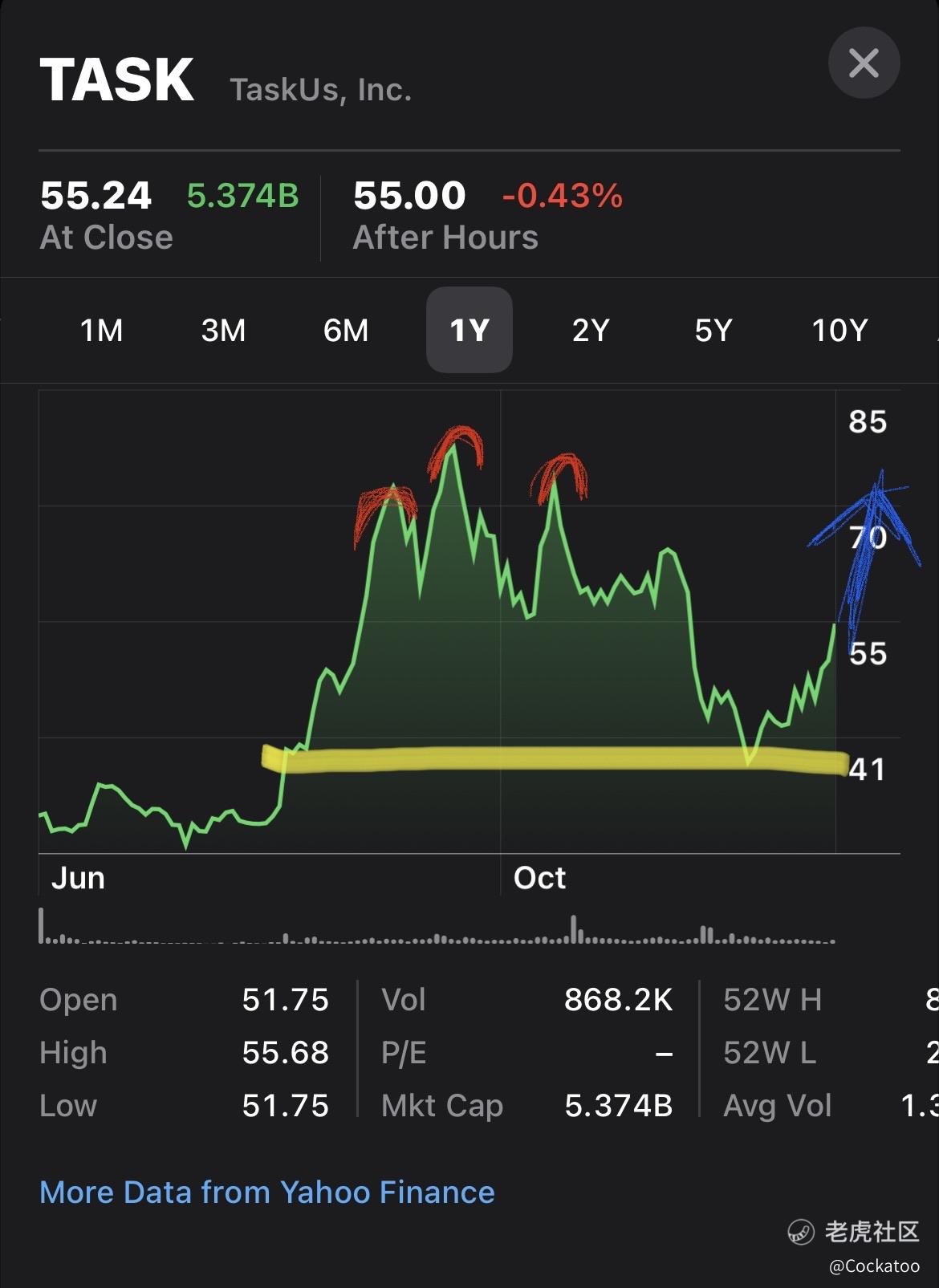Select the 3M chart range
The width and height of the screenshot is (939, 1288).
[x=223, y=330]
